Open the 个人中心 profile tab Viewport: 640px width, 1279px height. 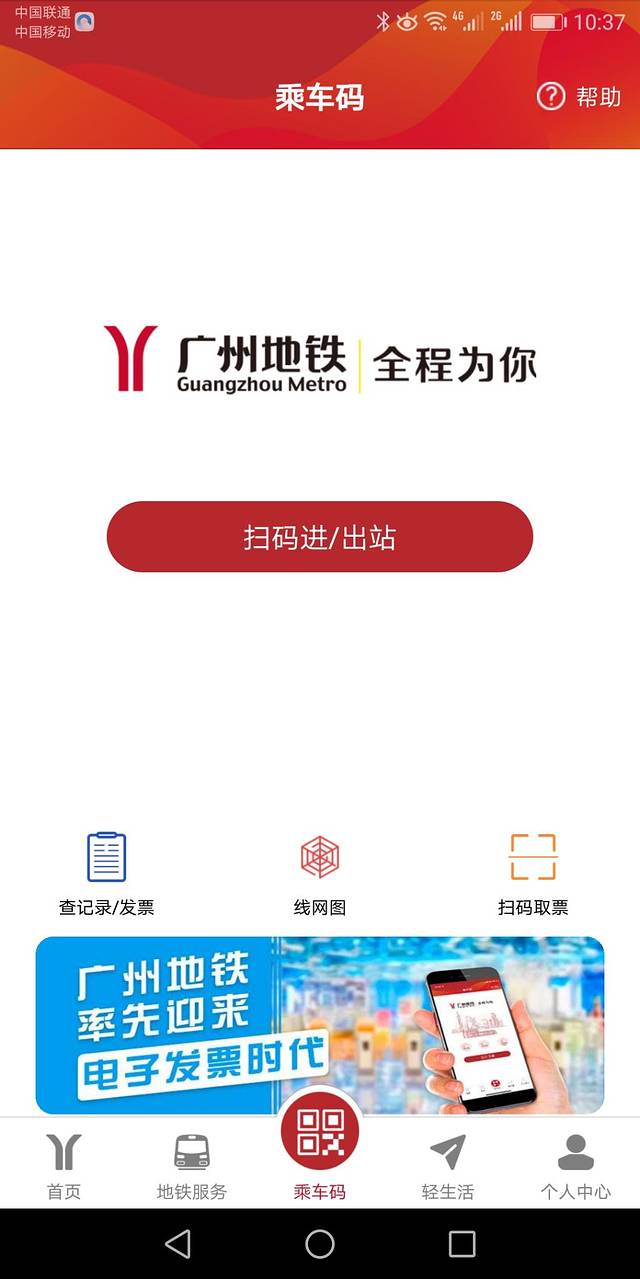(576, 1167)
